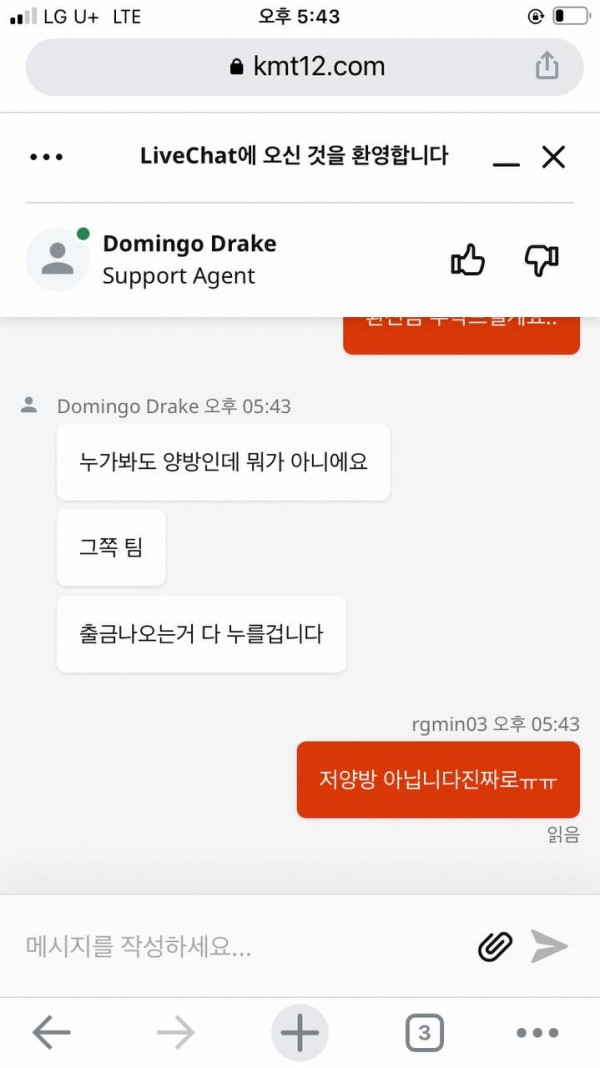600x1068 pixels.
Task: View the 3 open tabs
Action: [x=424, y=1033]
